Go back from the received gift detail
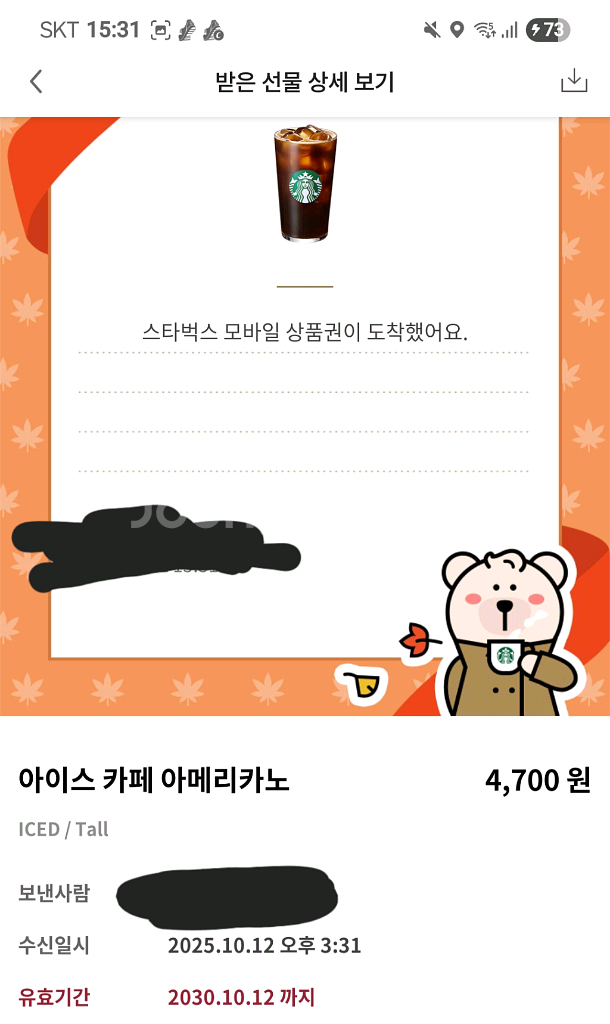This screenshot has height=1024, width=610. [36, 82]
